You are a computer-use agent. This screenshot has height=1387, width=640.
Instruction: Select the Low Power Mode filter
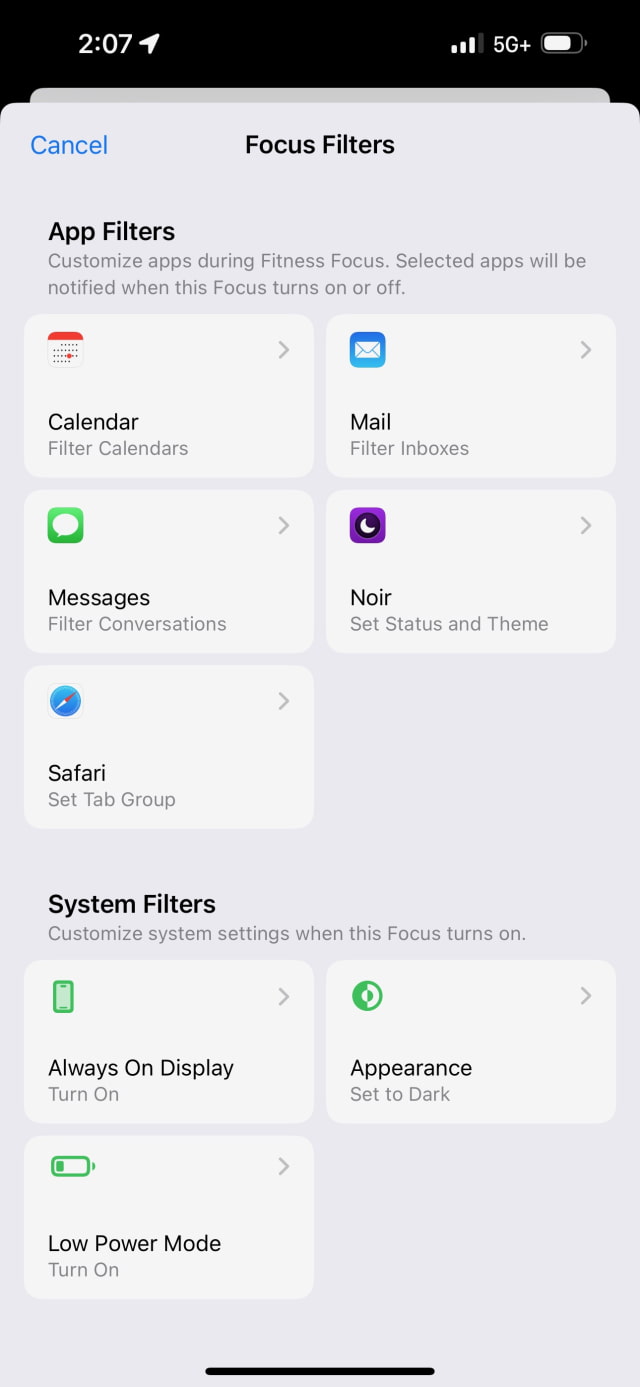point(168,1217)
